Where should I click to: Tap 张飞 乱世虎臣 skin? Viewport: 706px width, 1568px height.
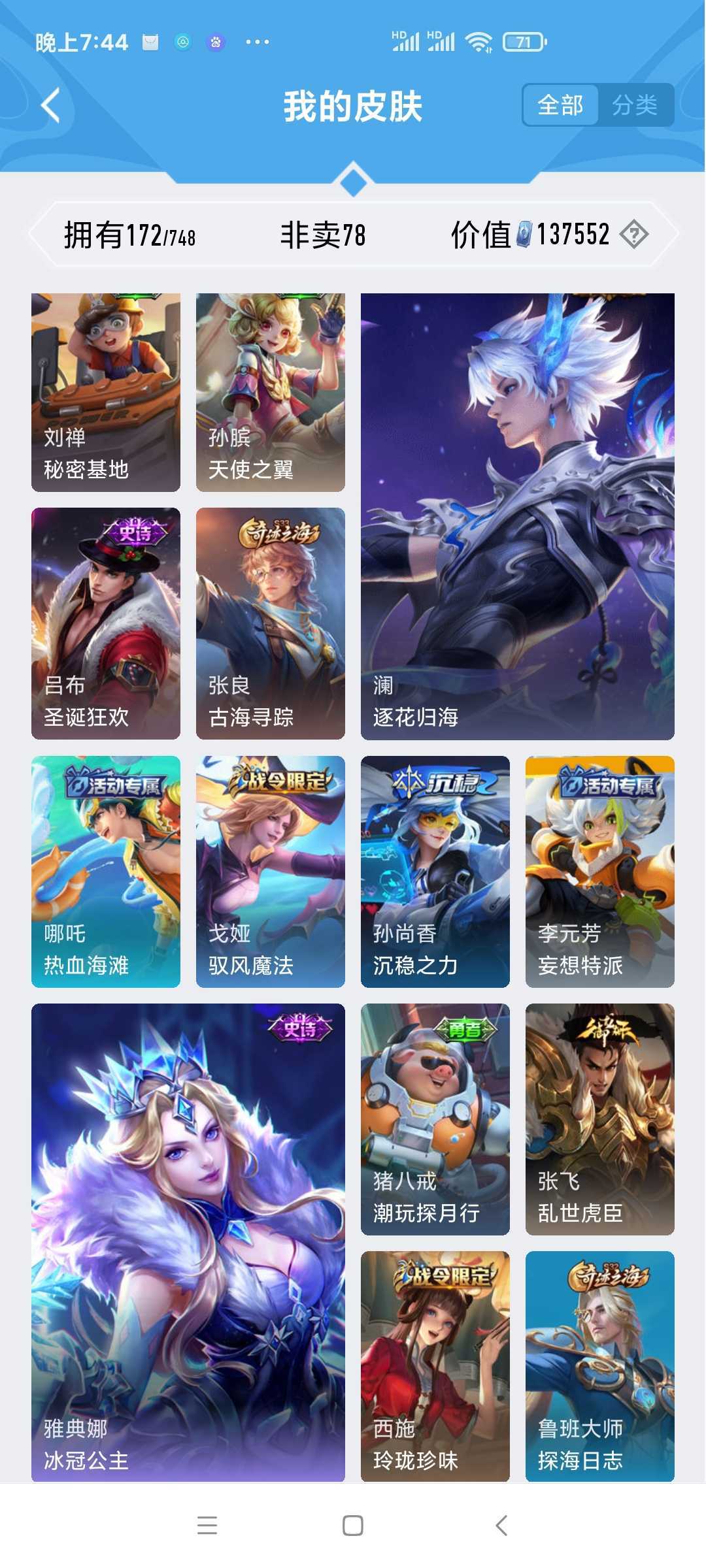coord(600,1119)
